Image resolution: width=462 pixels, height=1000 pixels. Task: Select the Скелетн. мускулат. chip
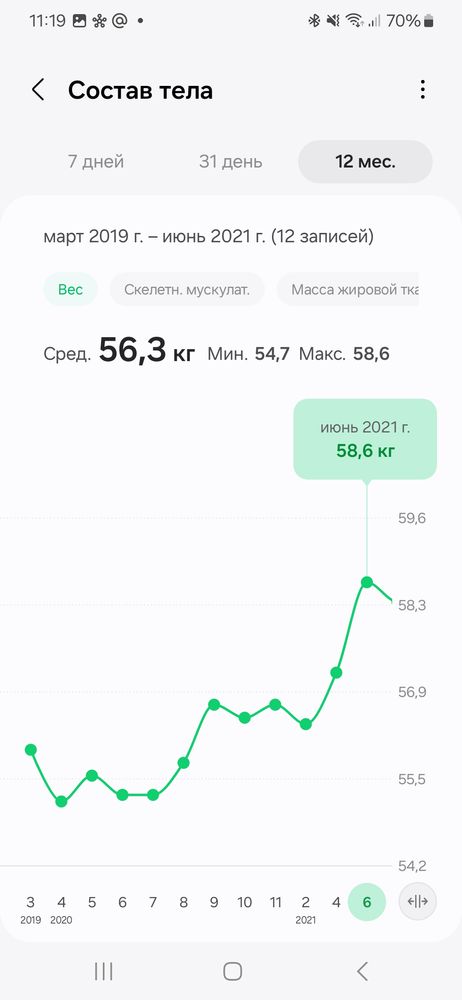(186, 290)
